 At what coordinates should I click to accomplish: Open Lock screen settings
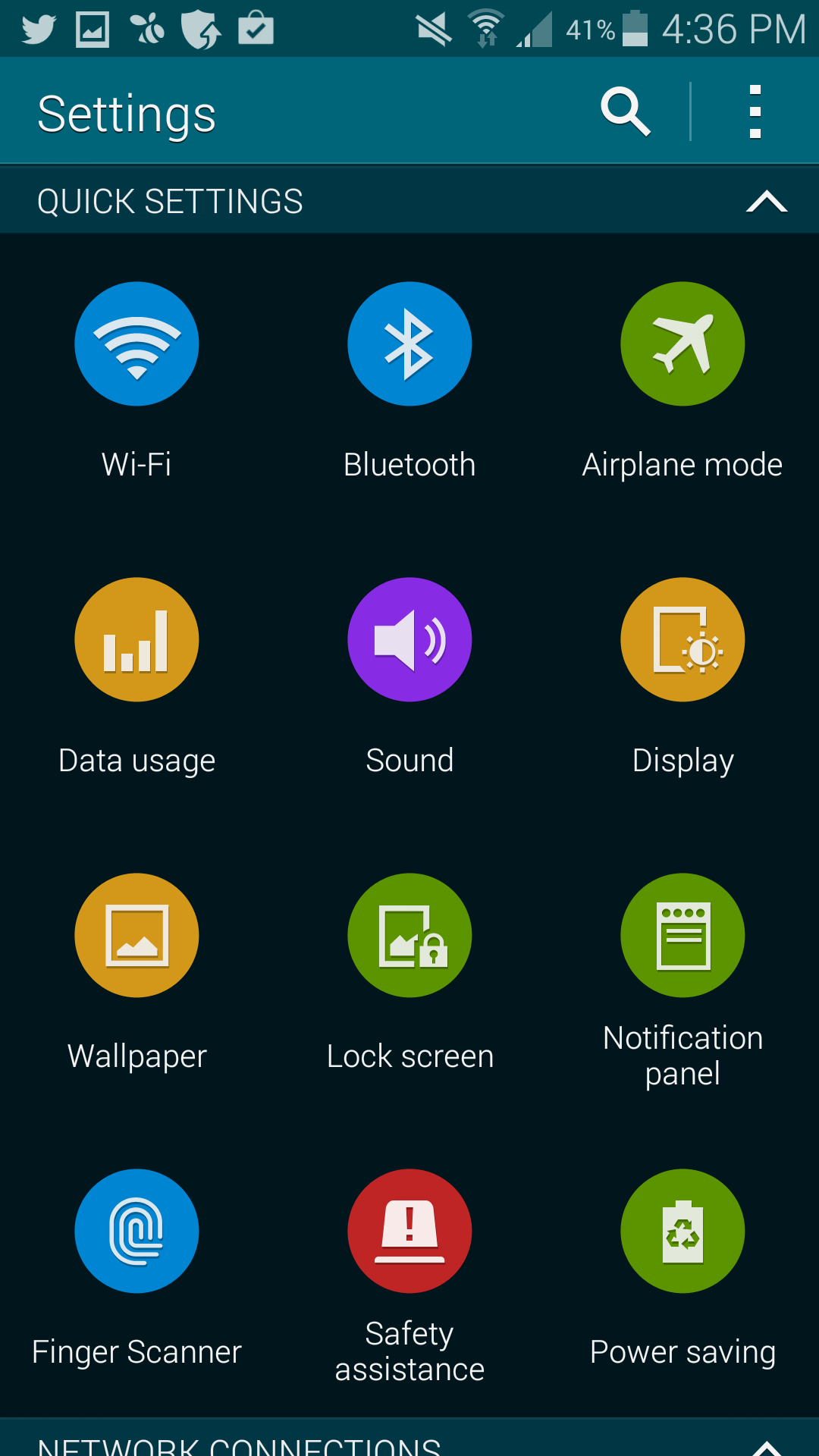tap(409, 936)
